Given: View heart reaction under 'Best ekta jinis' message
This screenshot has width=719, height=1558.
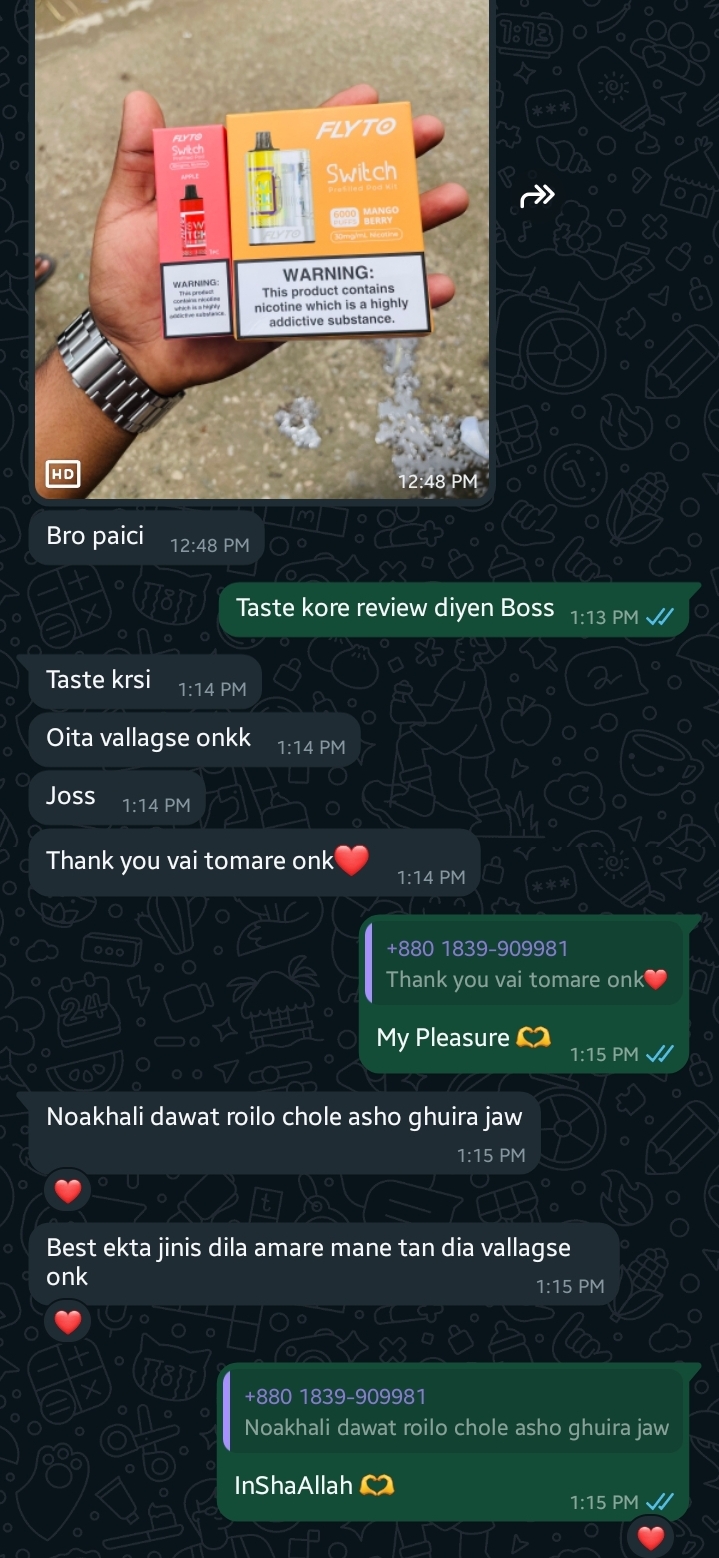Looking at the screenshot, I should coord(67,1322).
